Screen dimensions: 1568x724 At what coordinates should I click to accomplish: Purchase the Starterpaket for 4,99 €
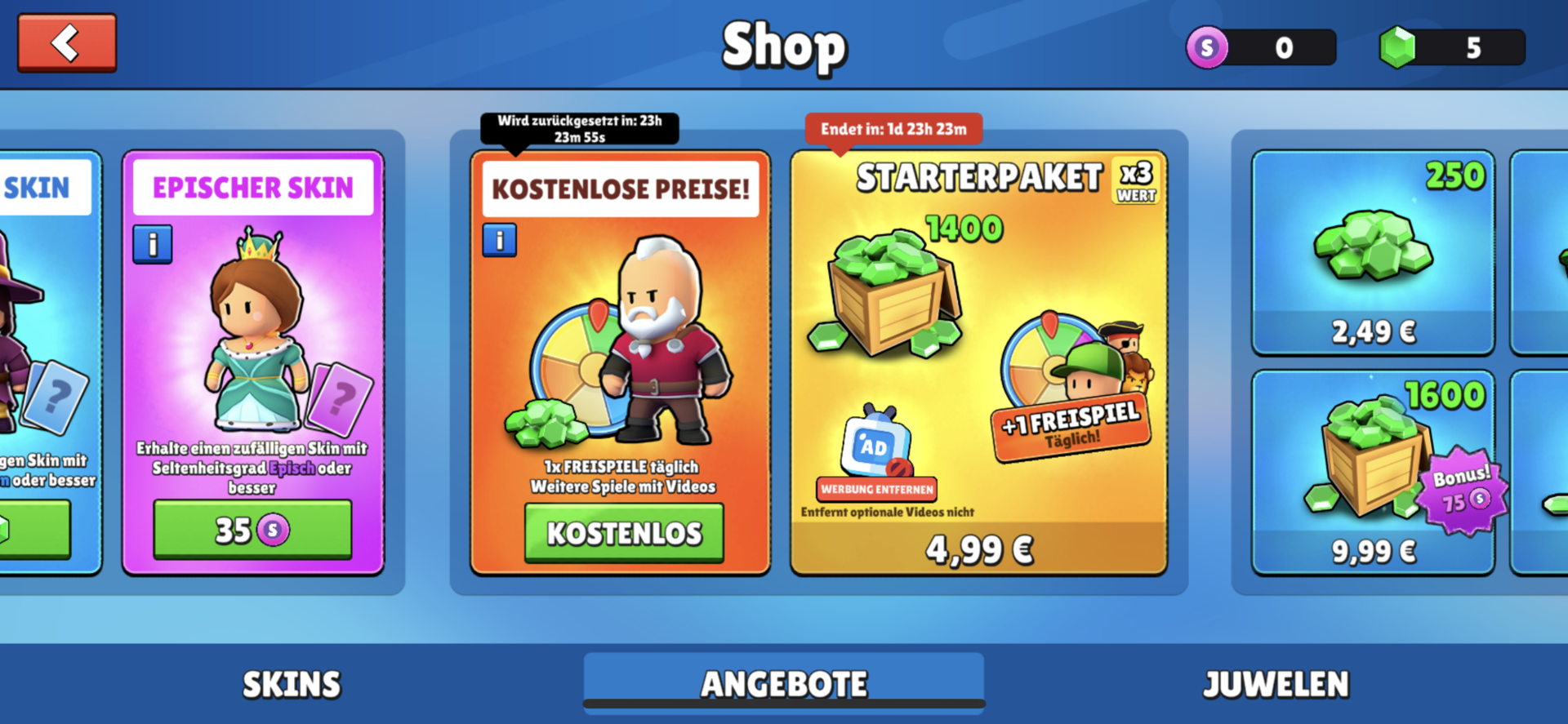tap(978, 549)
